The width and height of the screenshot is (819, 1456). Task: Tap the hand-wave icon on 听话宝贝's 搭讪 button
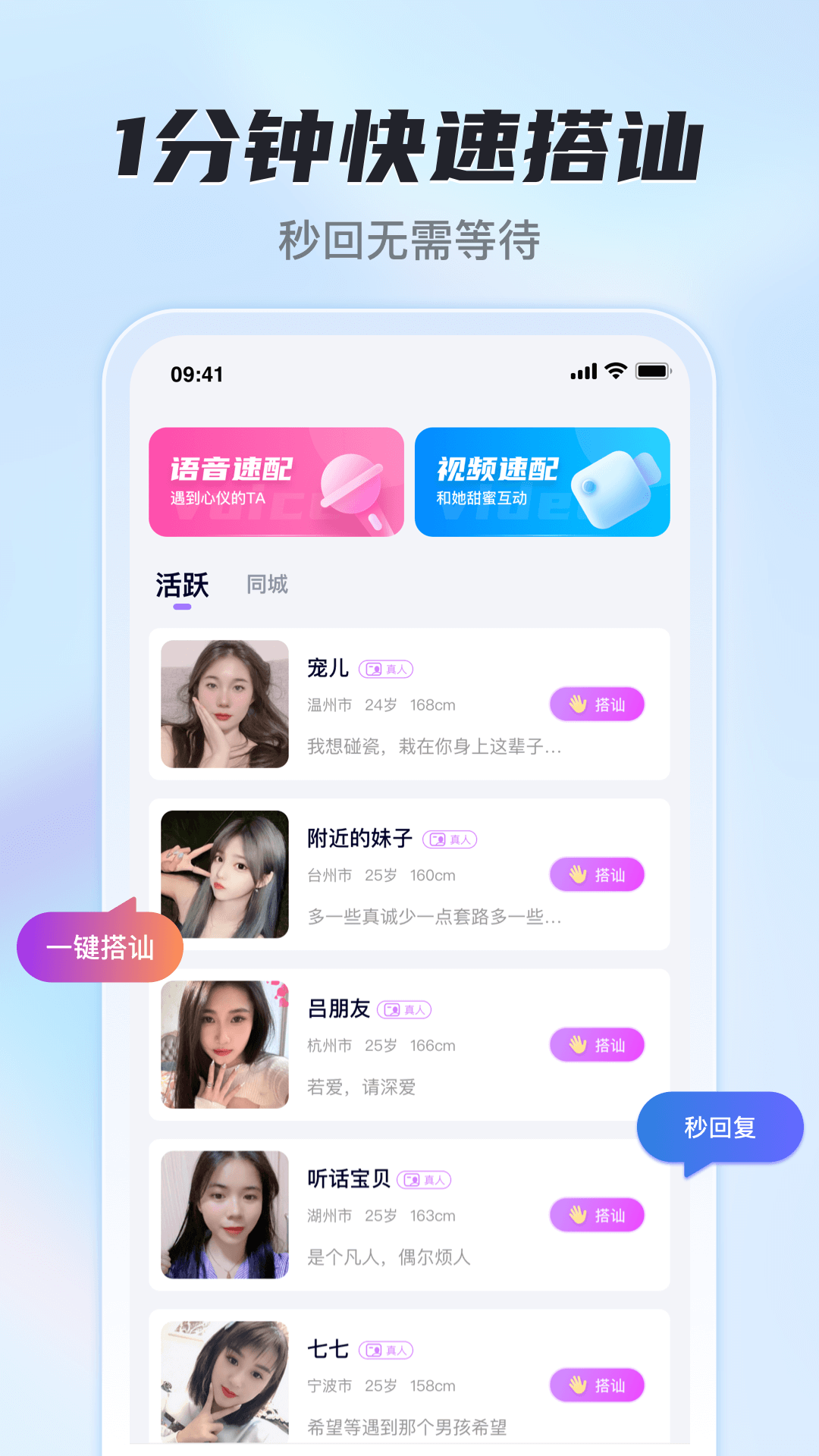click(x=576, y=1215)
